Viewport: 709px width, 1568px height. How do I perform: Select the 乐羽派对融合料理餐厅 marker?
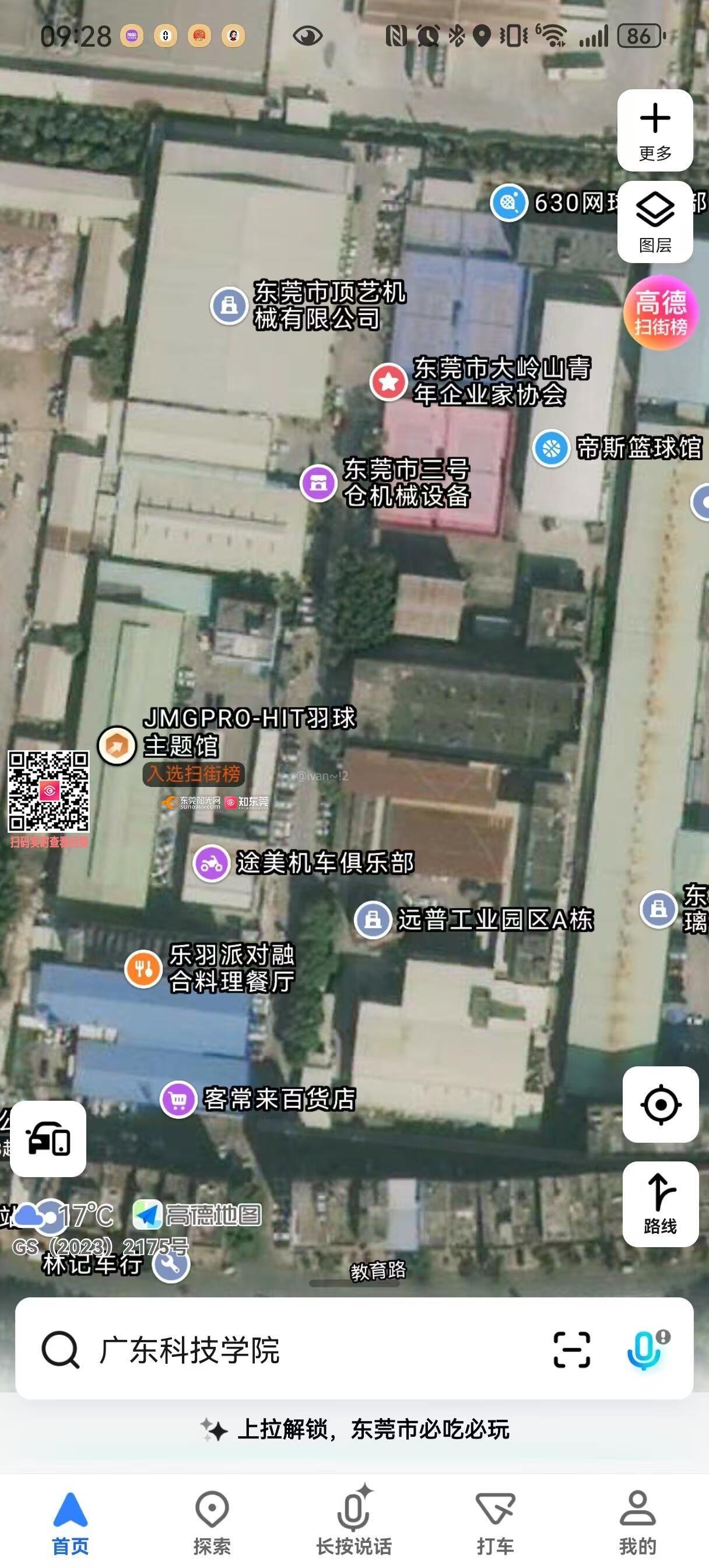(x=143, y=968)
